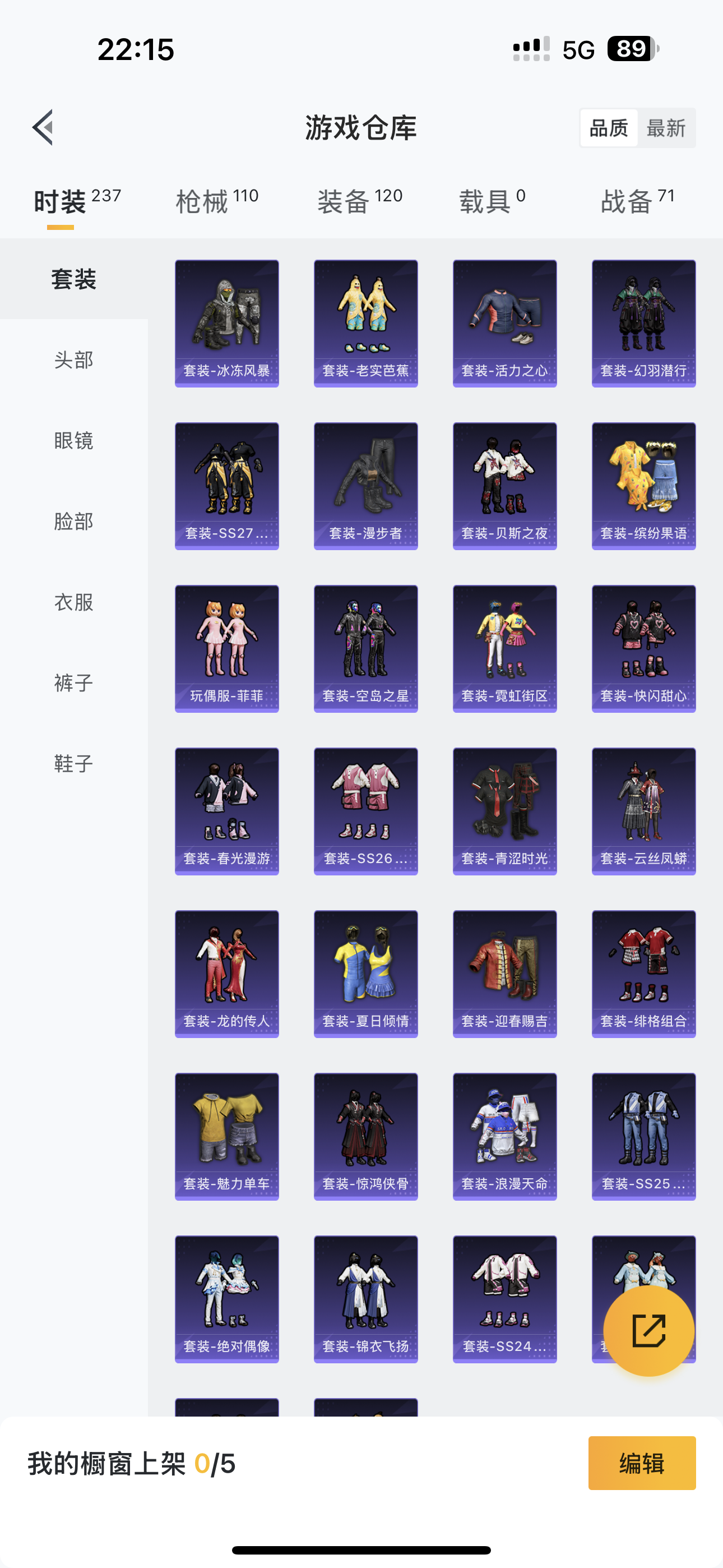Choose the 衣服 category
Screen dimensions: 723x1568
point(73,602)
